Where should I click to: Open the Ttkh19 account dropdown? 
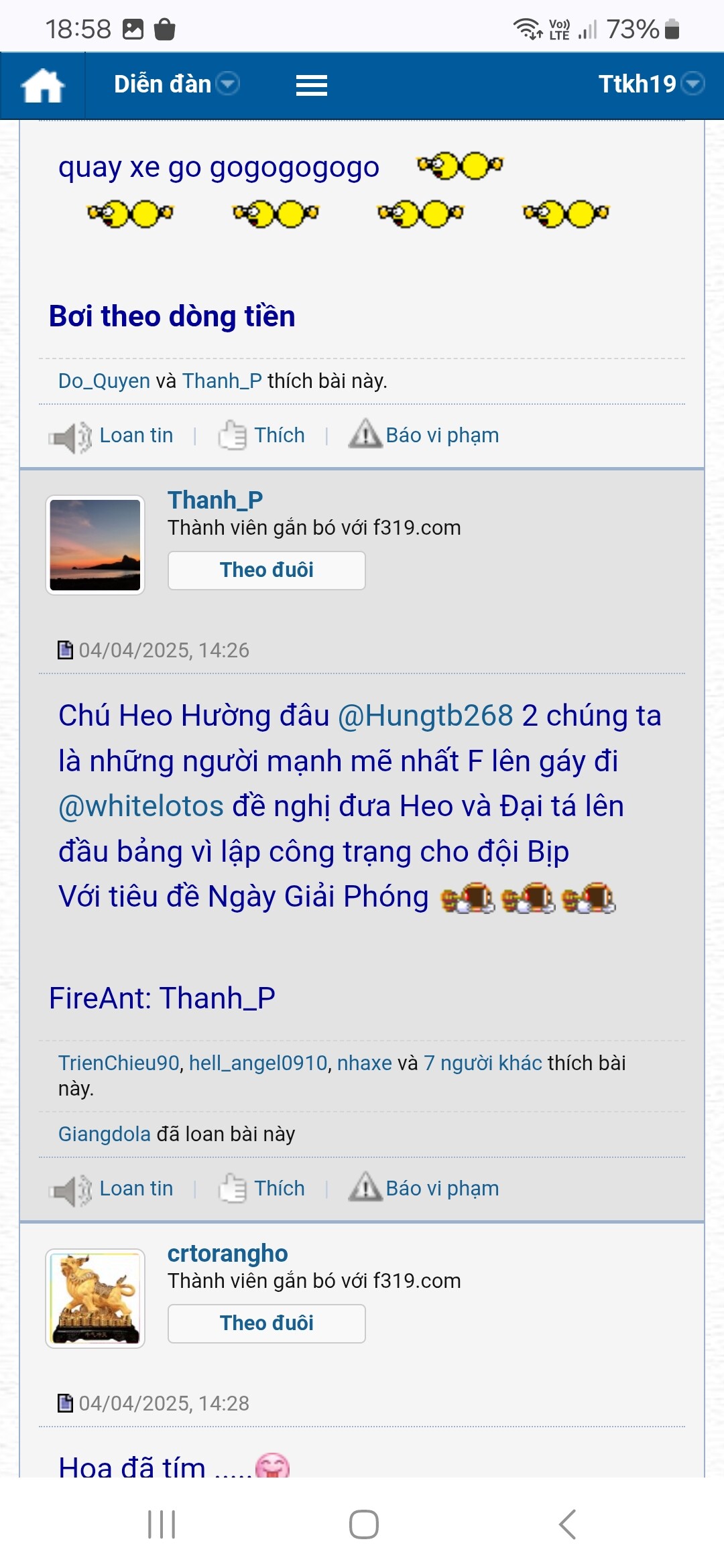point(650,84)
